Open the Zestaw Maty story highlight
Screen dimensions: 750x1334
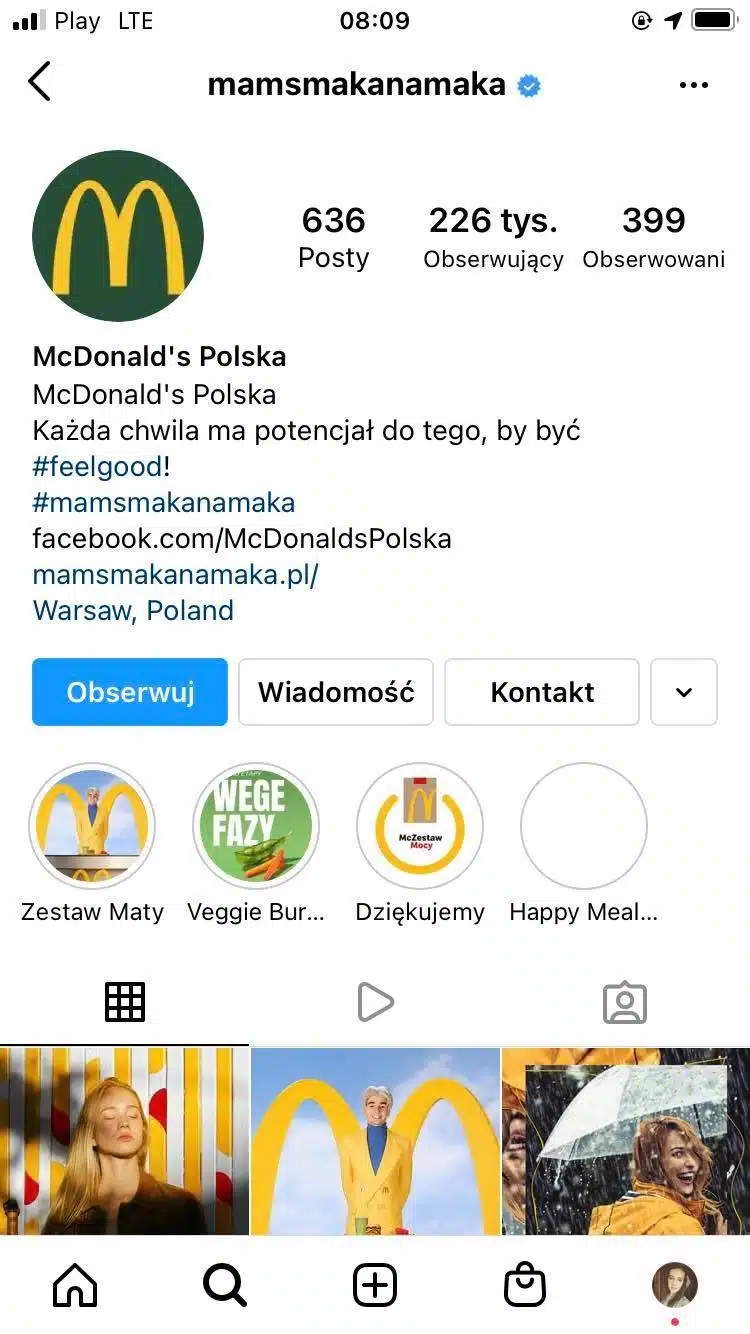(x=92, y=826)
